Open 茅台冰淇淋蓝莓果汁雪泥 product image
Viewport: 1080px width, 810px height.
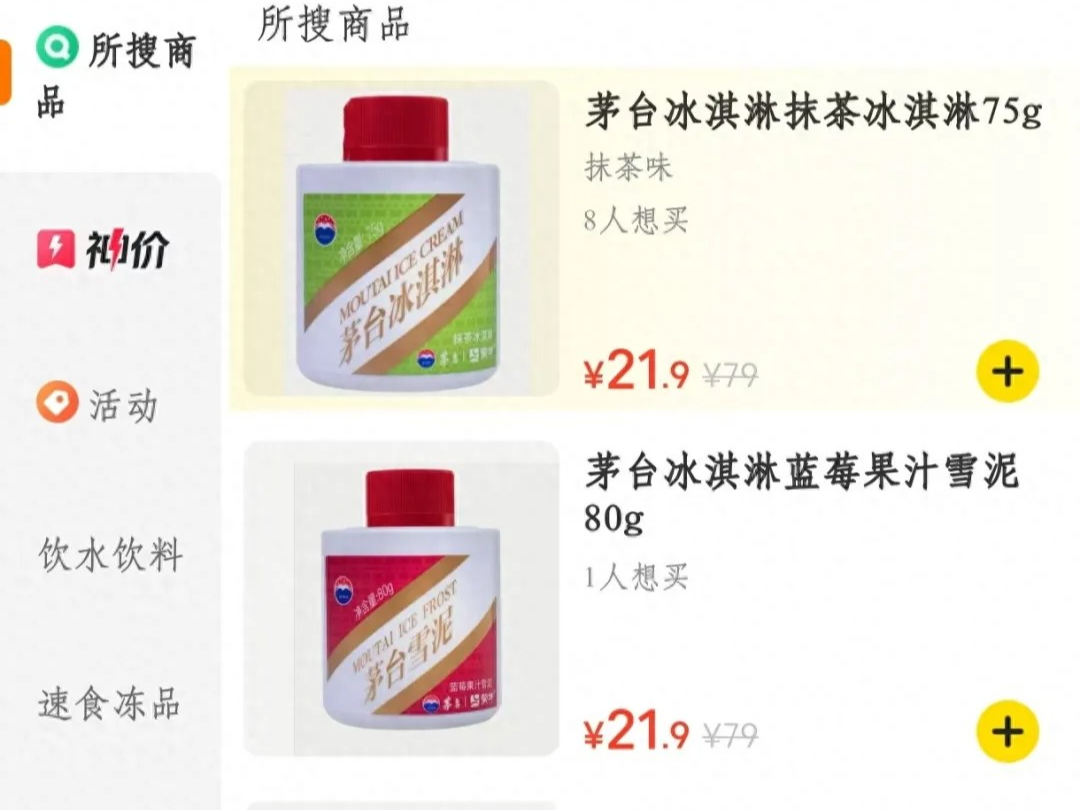402,598
